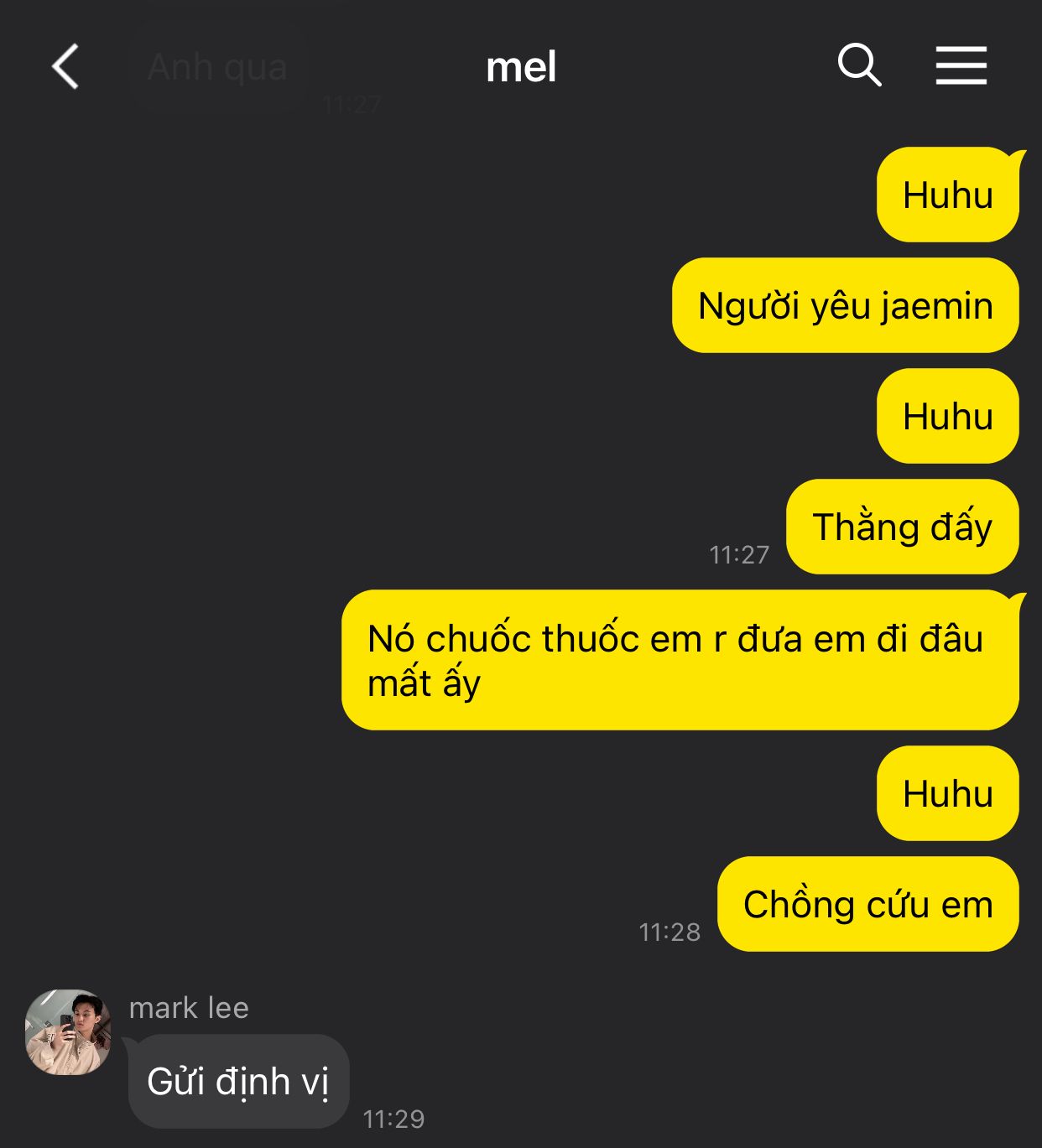Open the chat menu
The image size is (1042, 1148).
point(961,65)
